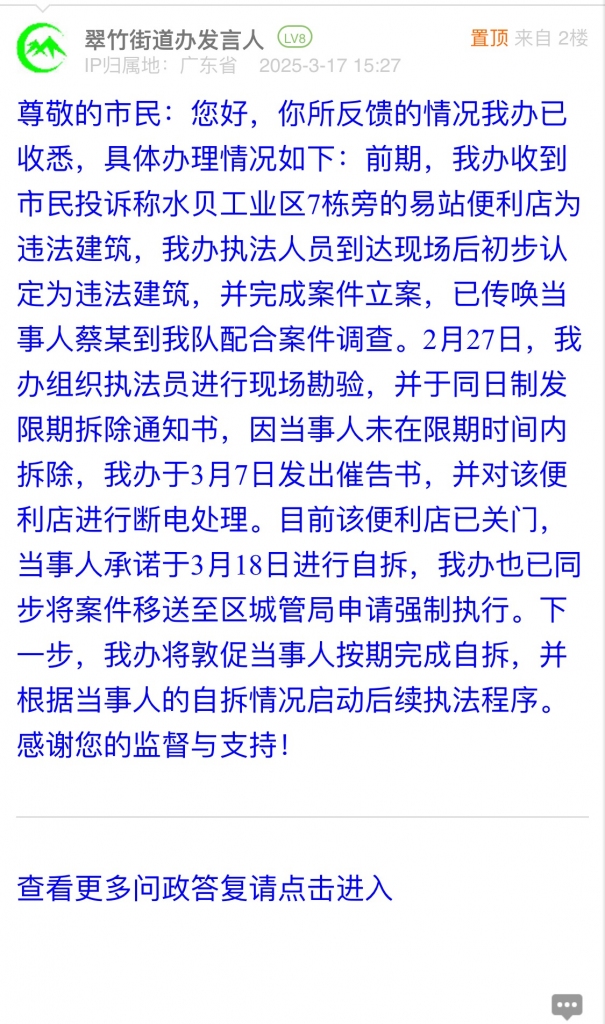
Task: View the 翠竹街道办发言人 user profile
Action: point(175,39)
